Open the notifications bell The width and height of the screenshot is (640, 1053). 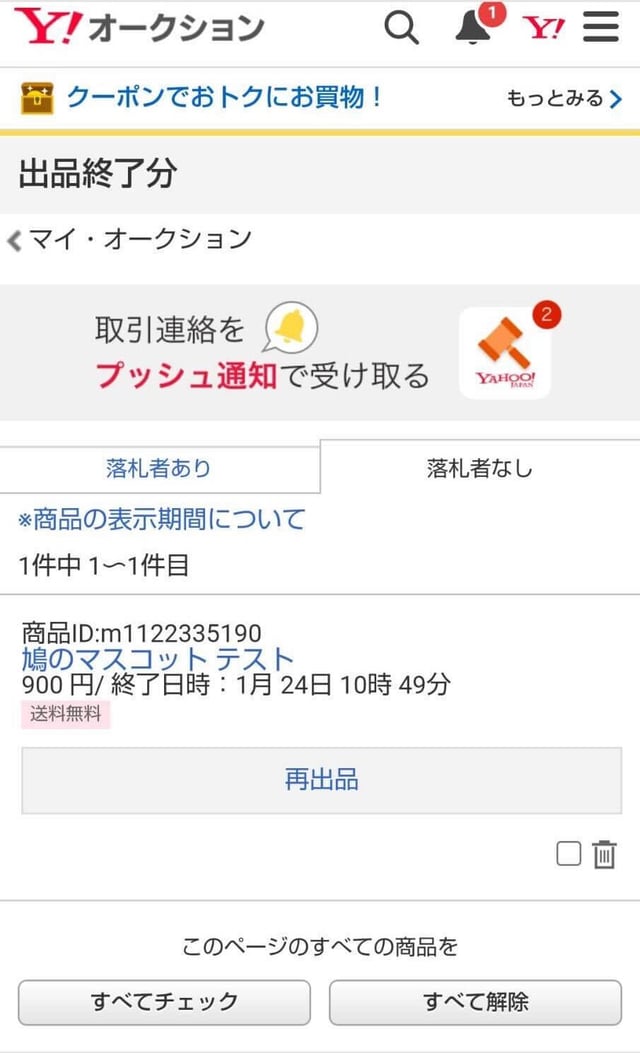pos(473,29)
